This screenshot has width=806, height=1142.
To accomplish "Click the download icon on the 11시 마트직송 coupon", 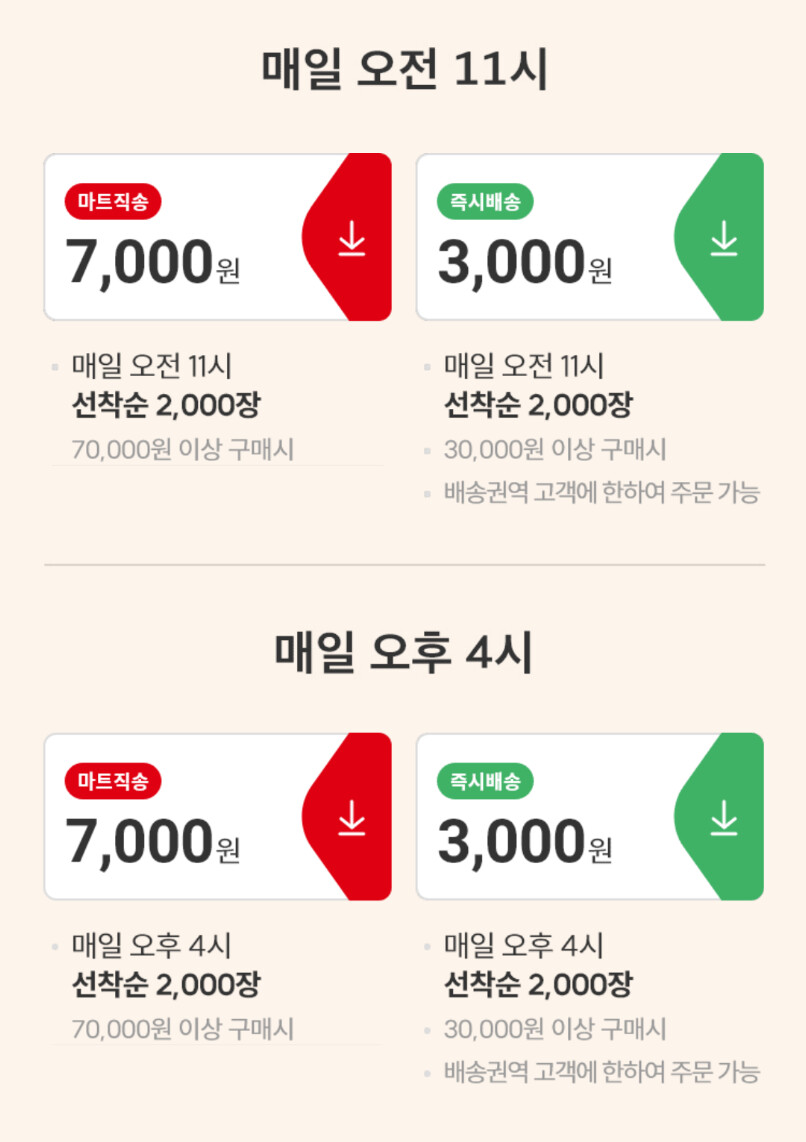I will click(x=350, y=237).
